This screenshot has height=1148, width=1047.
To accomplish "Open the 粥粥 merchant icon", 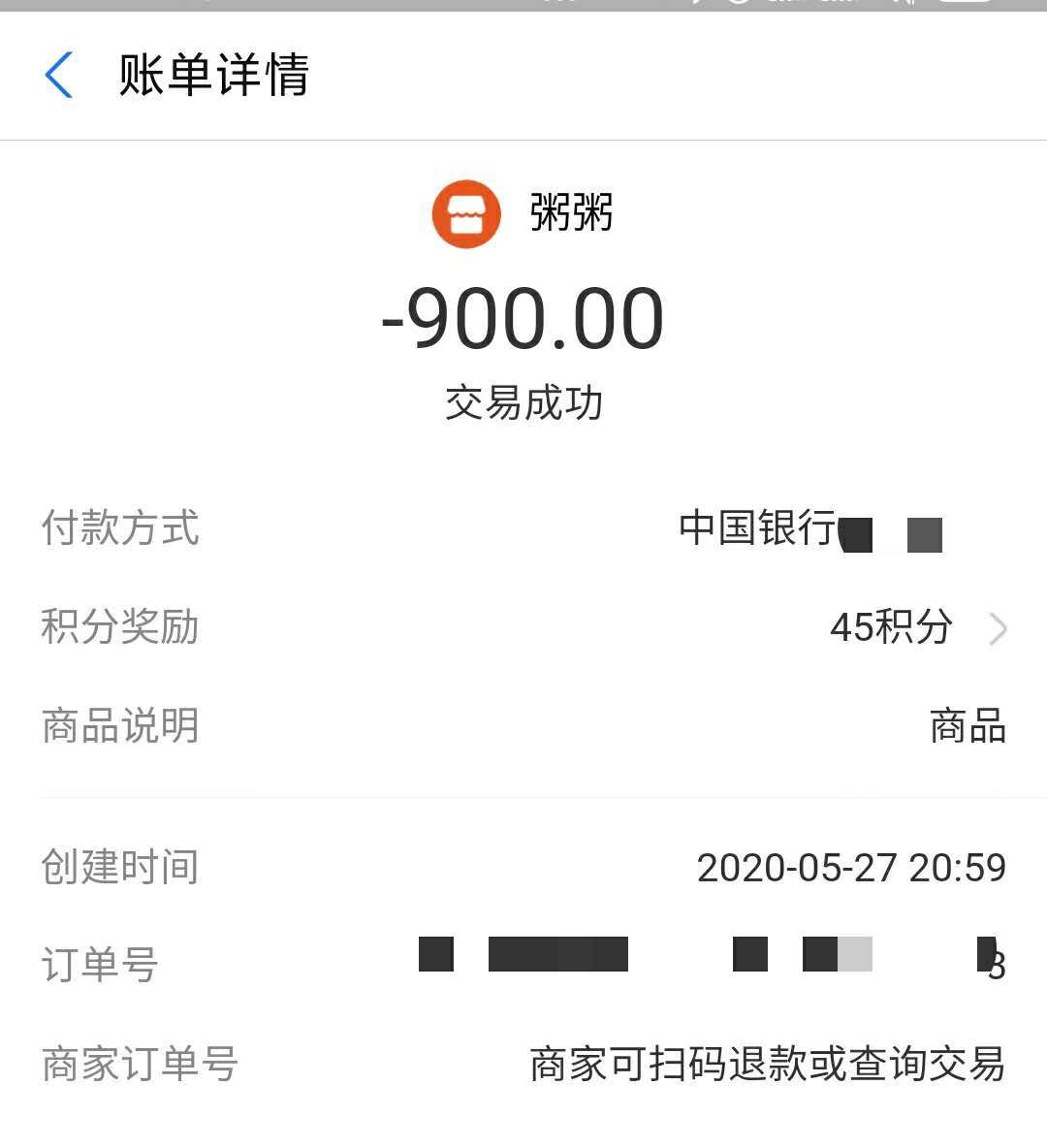I will pyautogui.click(x=466, y=214).
